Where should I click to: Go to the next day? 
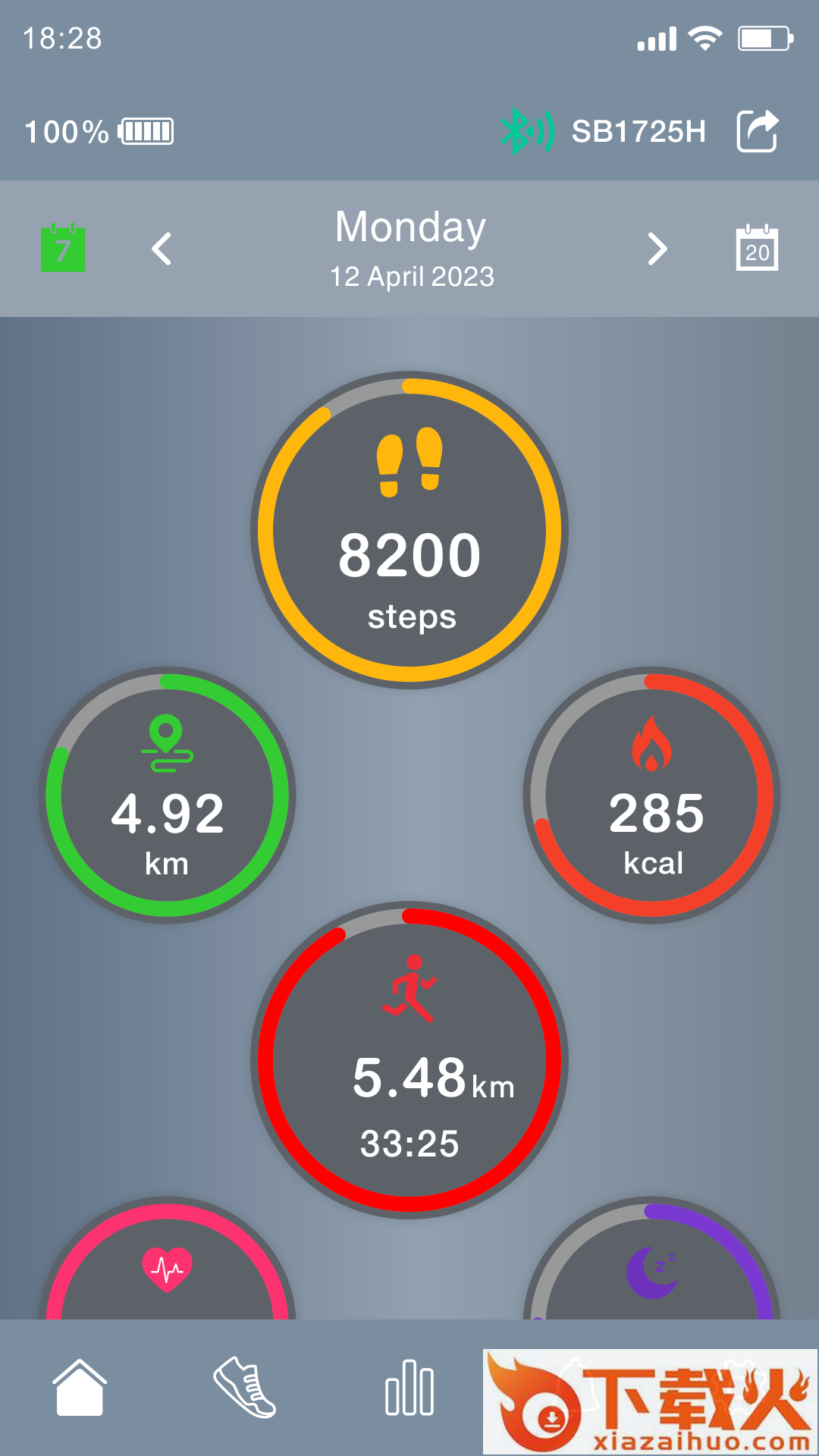(657, 249)
